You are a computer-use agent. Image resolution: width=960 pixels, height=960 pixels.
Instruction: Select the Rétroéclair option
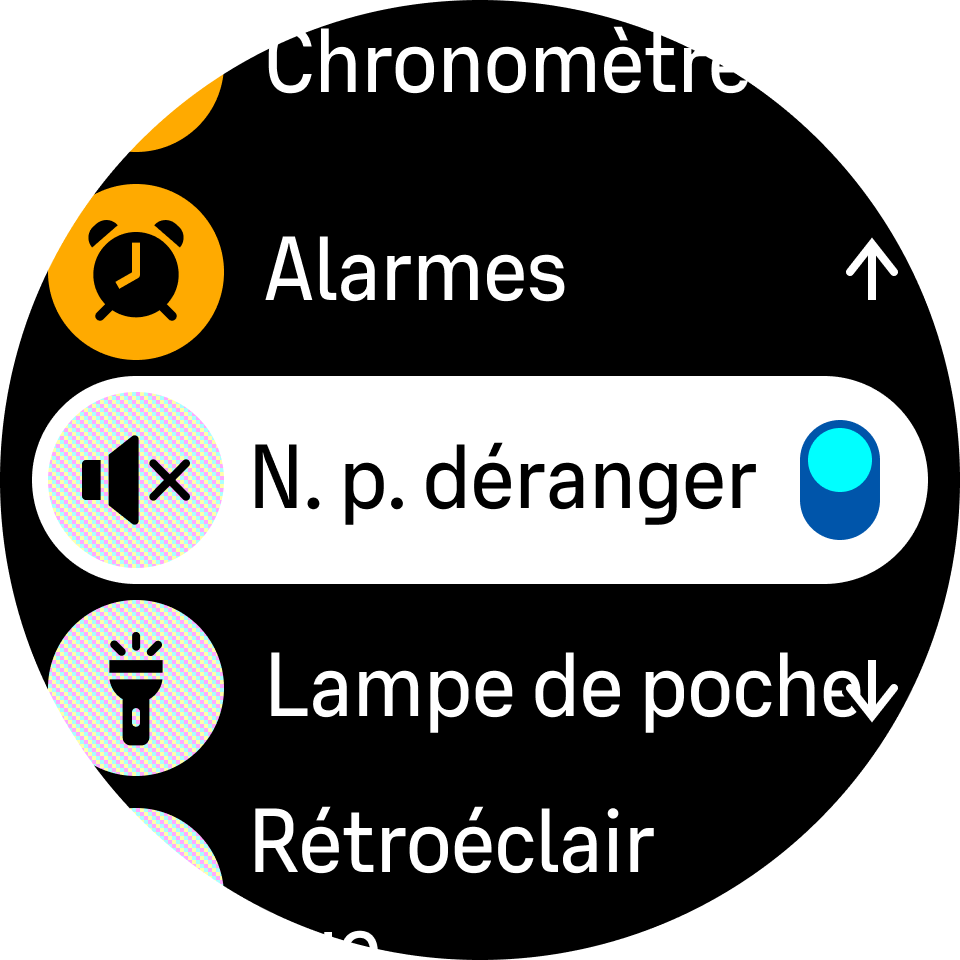tap(452, 843)
